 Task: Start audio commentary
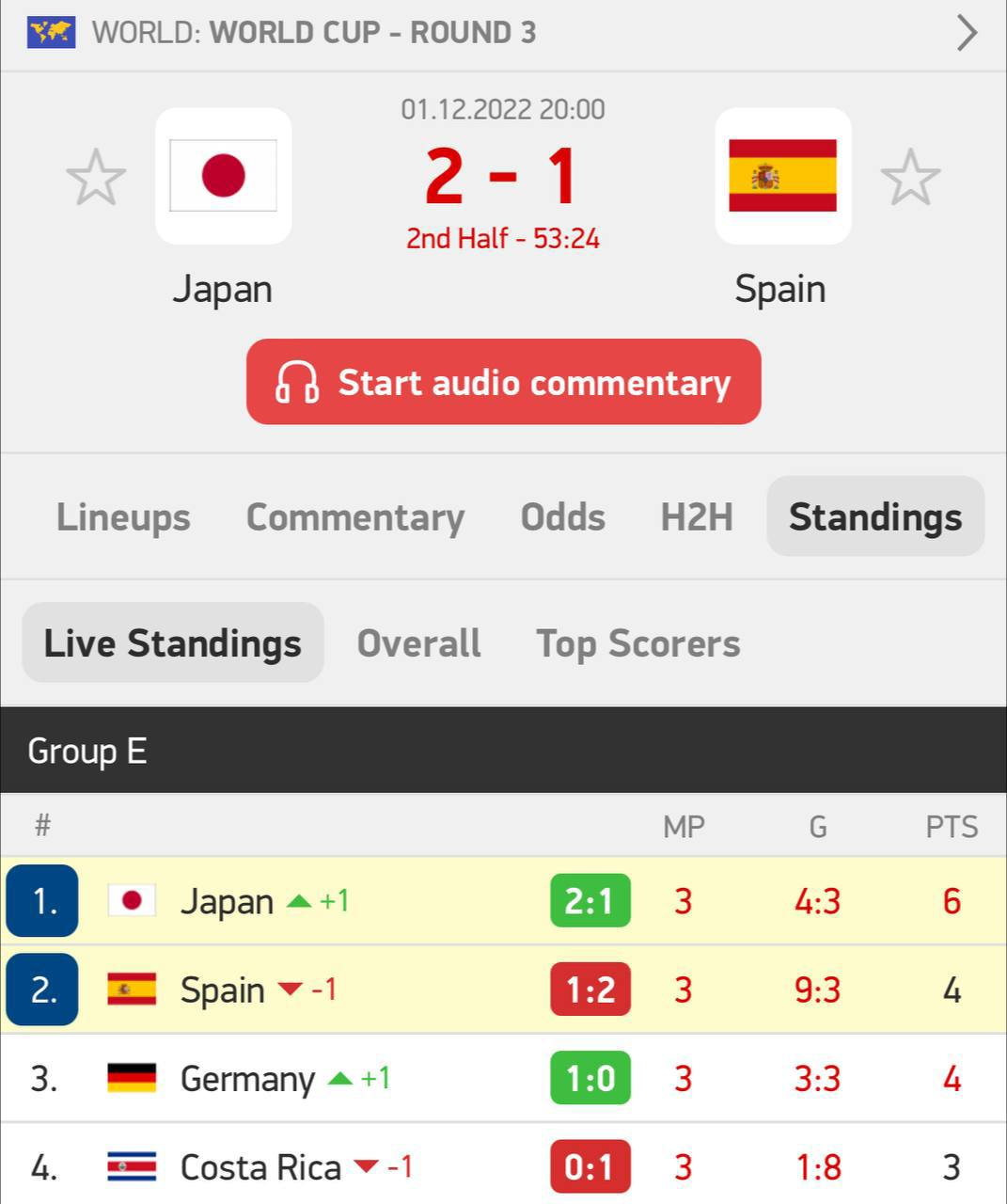[x=503, y=382]
